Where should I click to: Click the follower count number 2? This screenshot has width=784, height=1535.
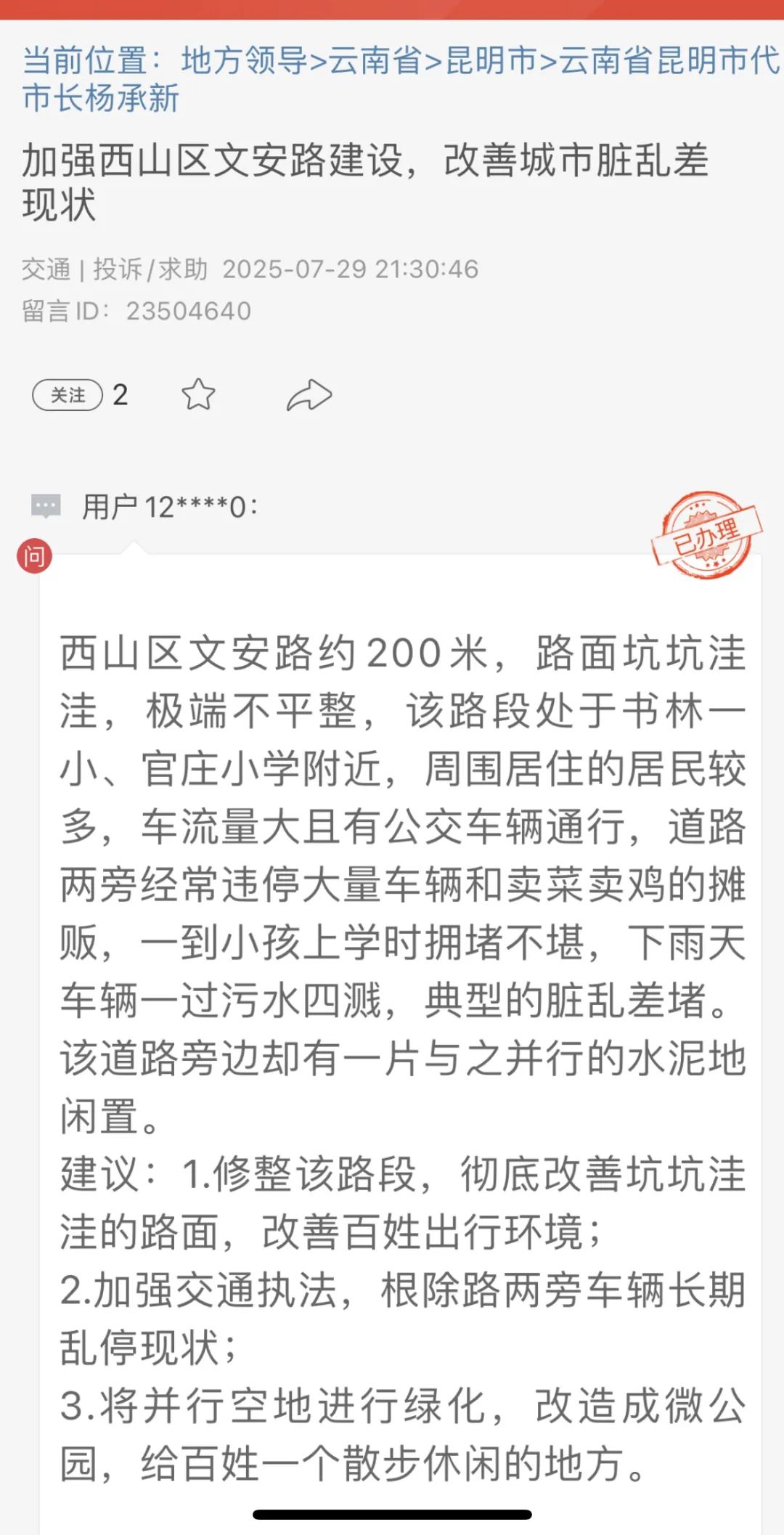click(122, 394)
